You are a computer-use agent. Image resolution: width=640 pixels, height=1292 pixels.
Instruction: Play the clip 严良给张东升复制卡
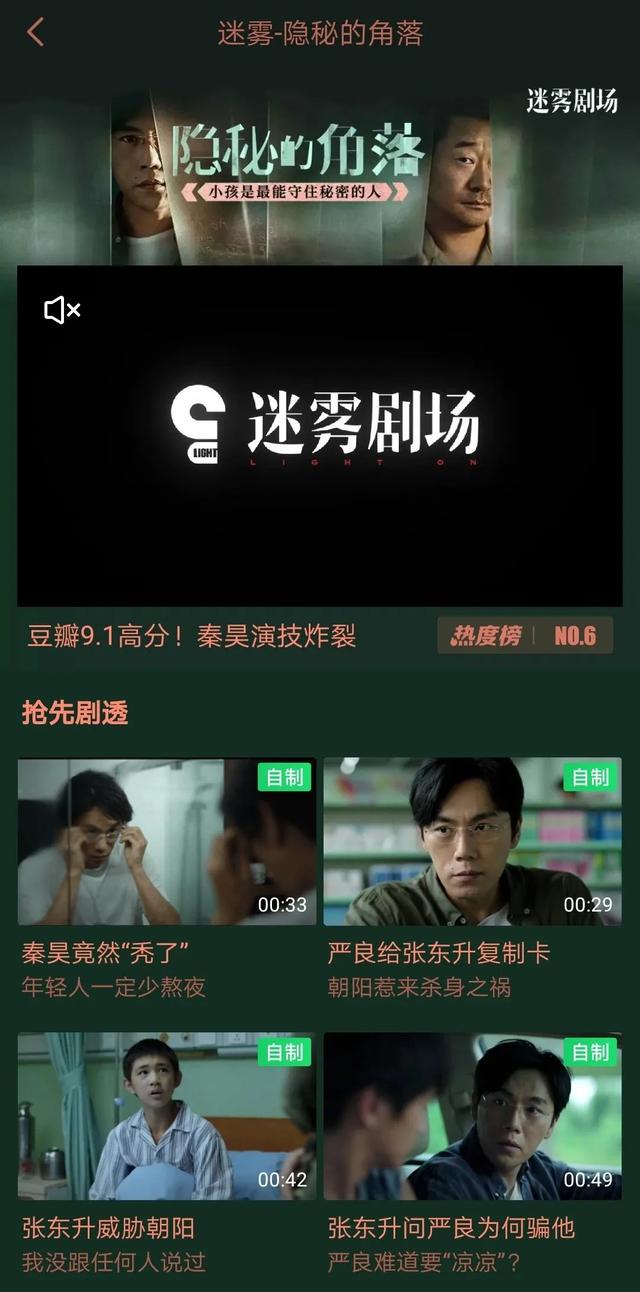(472, 841)
